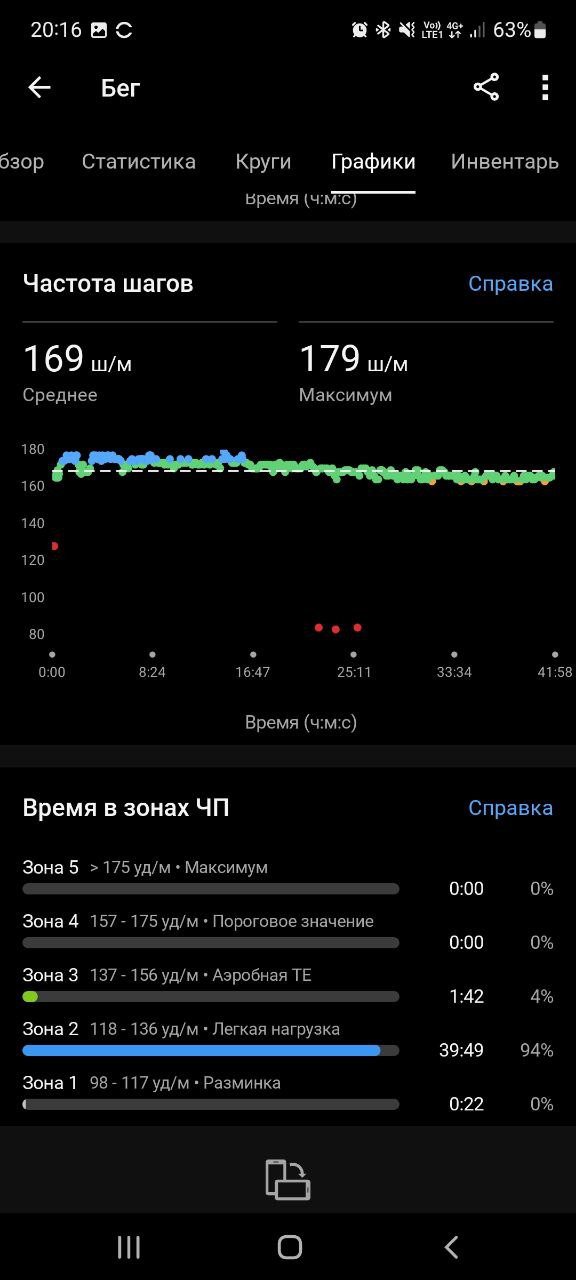Go to the home screen
The height and width of the screenshot is (1280, 576).
[x=290, y=1246]
